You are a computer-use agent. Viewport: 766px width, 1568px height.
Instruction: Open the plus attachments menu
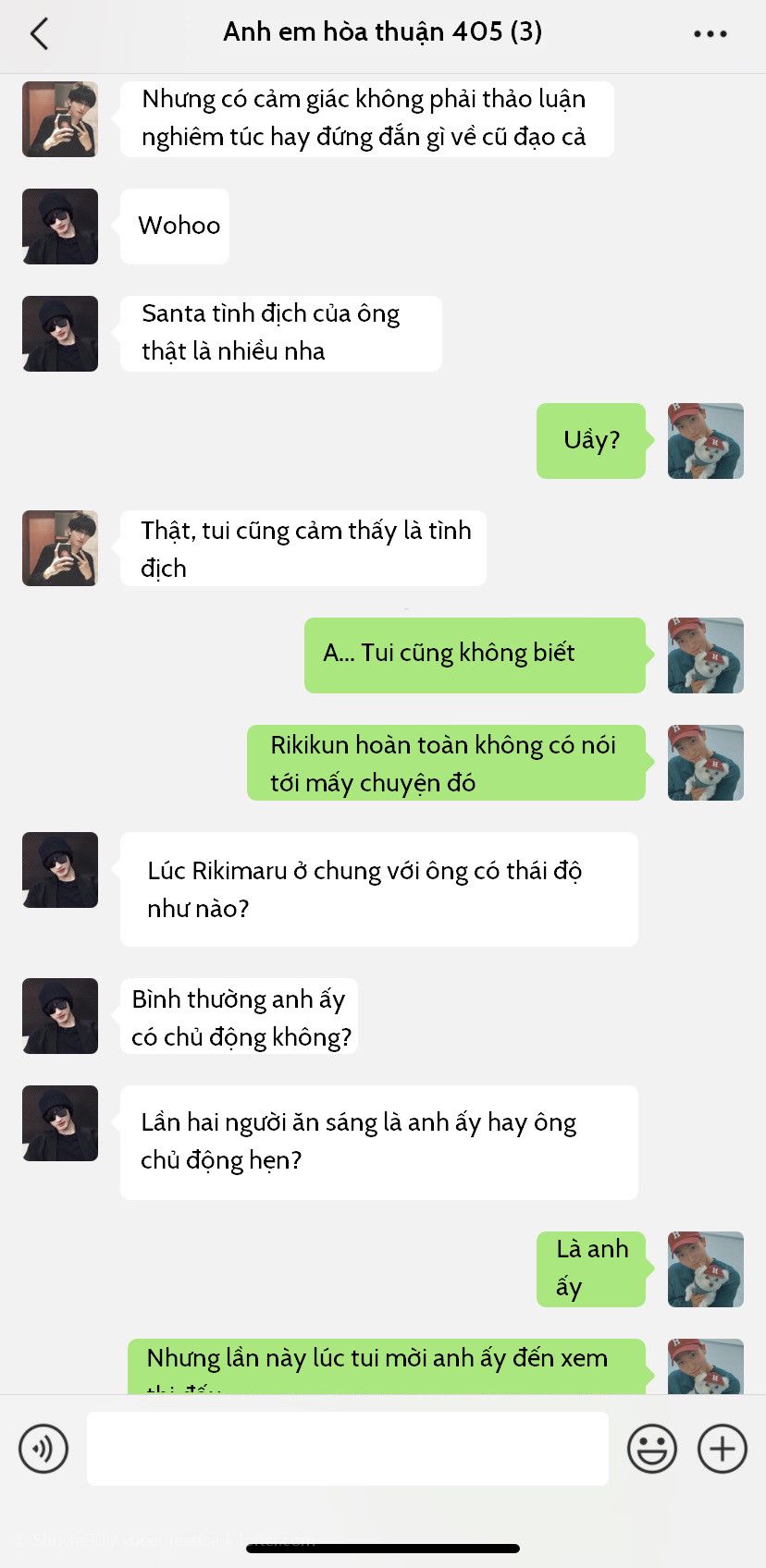722,1448
